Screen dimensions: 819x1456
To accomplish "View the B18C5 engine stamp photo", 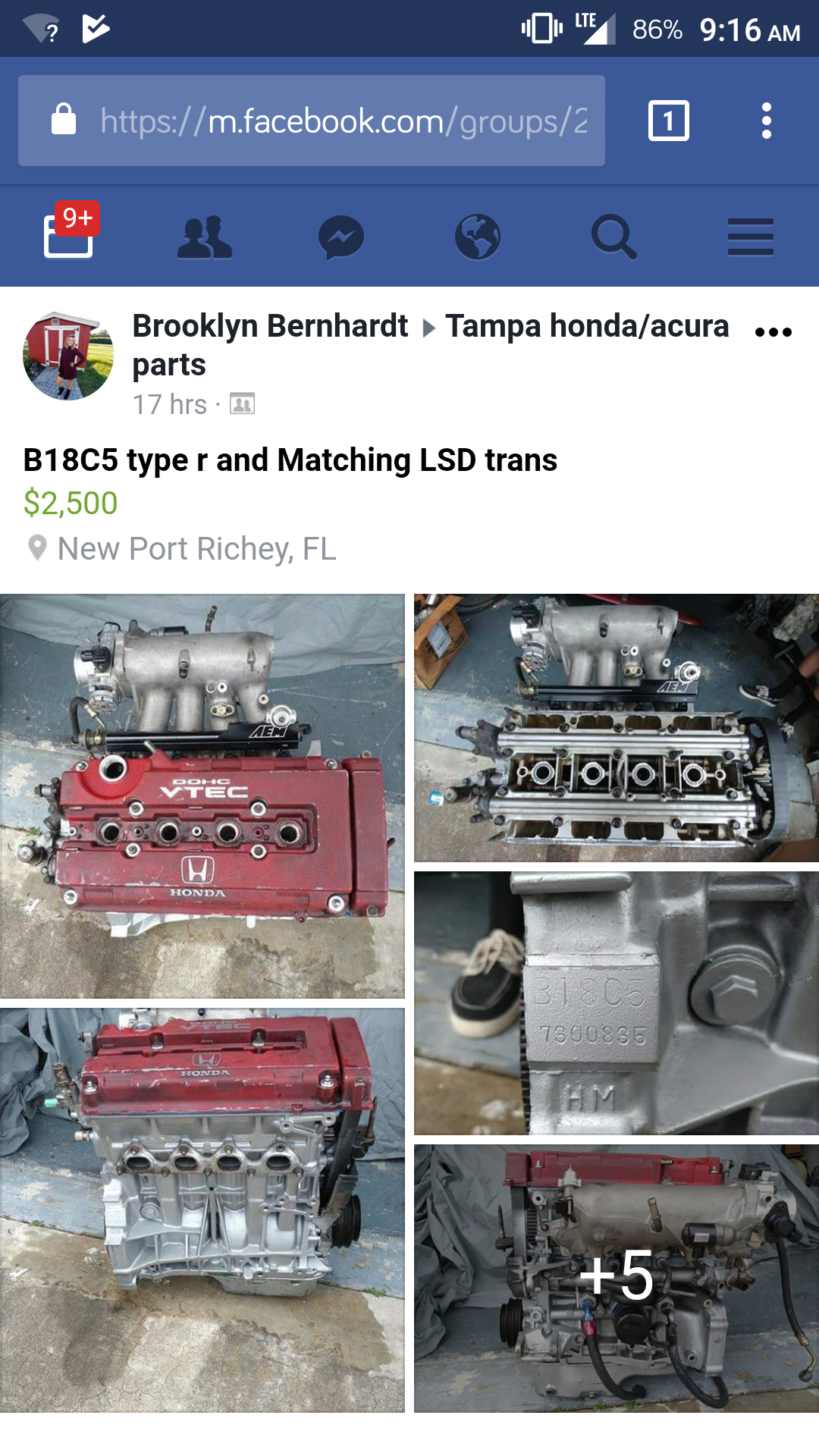I will (x=616, y=1003).
